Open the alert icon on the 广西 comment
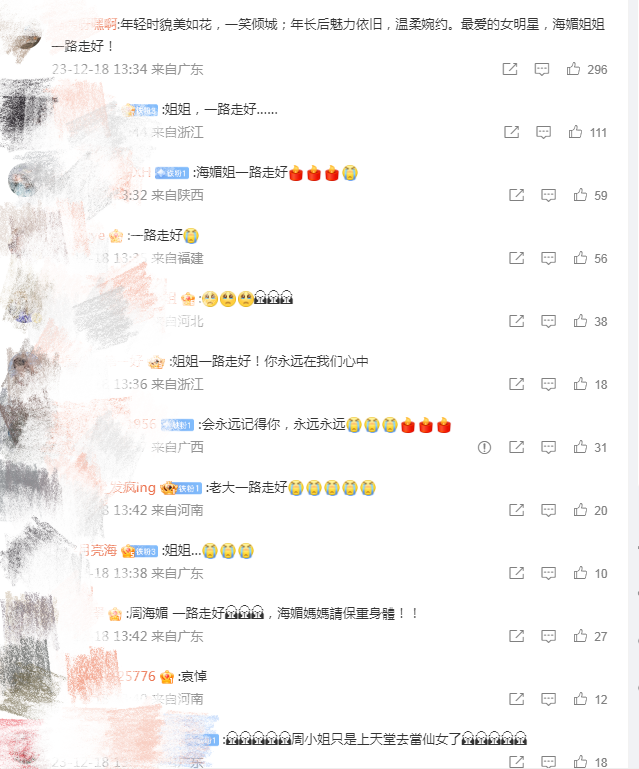 [x=485, y=447]
